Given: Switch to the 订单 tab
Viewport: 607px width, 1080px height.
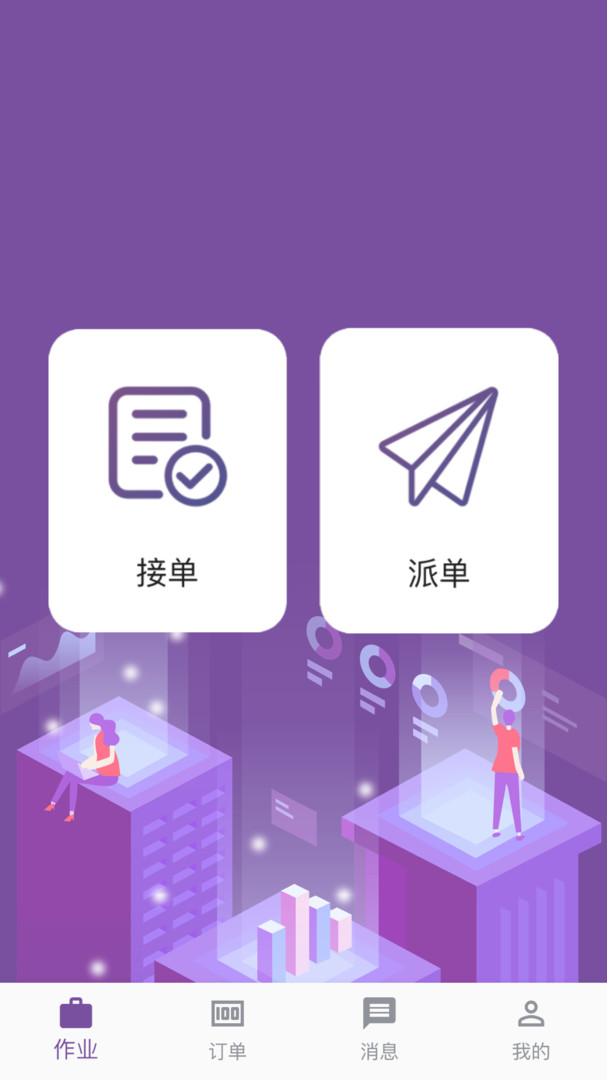Looking at the screenshot, I should (227, 1030).
